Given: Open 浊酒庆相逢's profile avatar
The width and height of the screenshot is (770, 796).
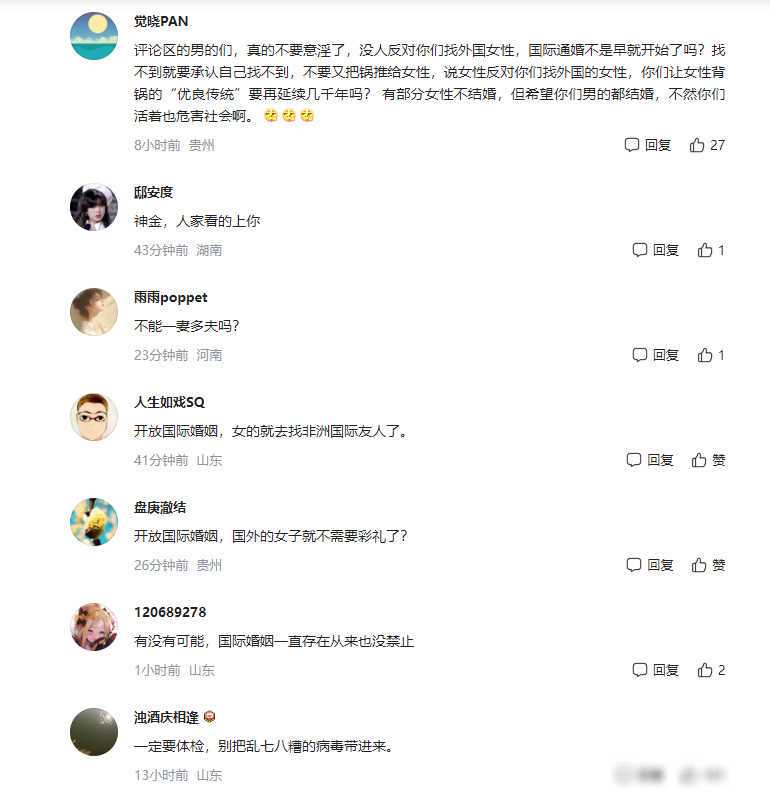Looking at the screenshot, I should point(94,732).
